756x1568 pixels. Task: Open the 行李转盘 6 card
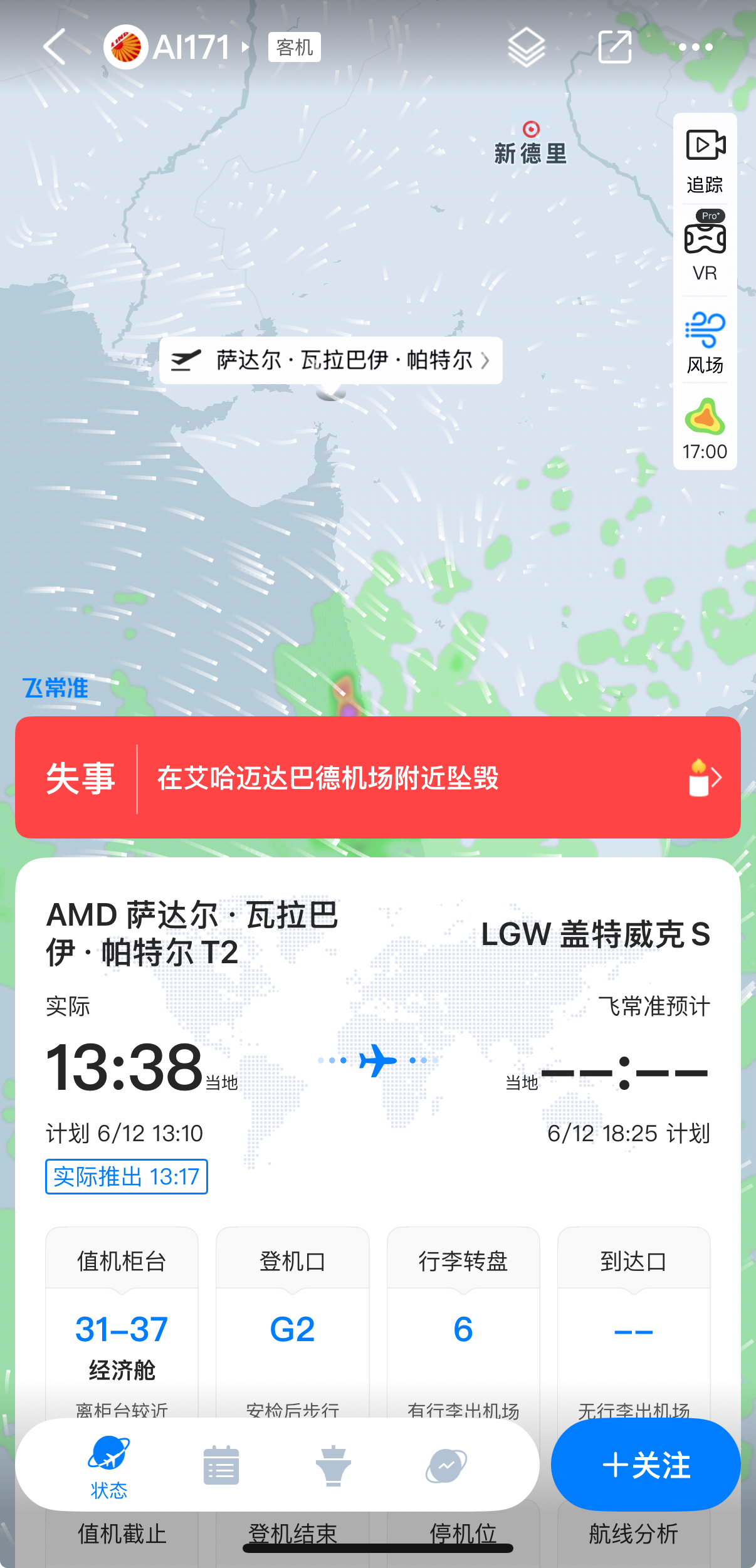point(463,1324)
